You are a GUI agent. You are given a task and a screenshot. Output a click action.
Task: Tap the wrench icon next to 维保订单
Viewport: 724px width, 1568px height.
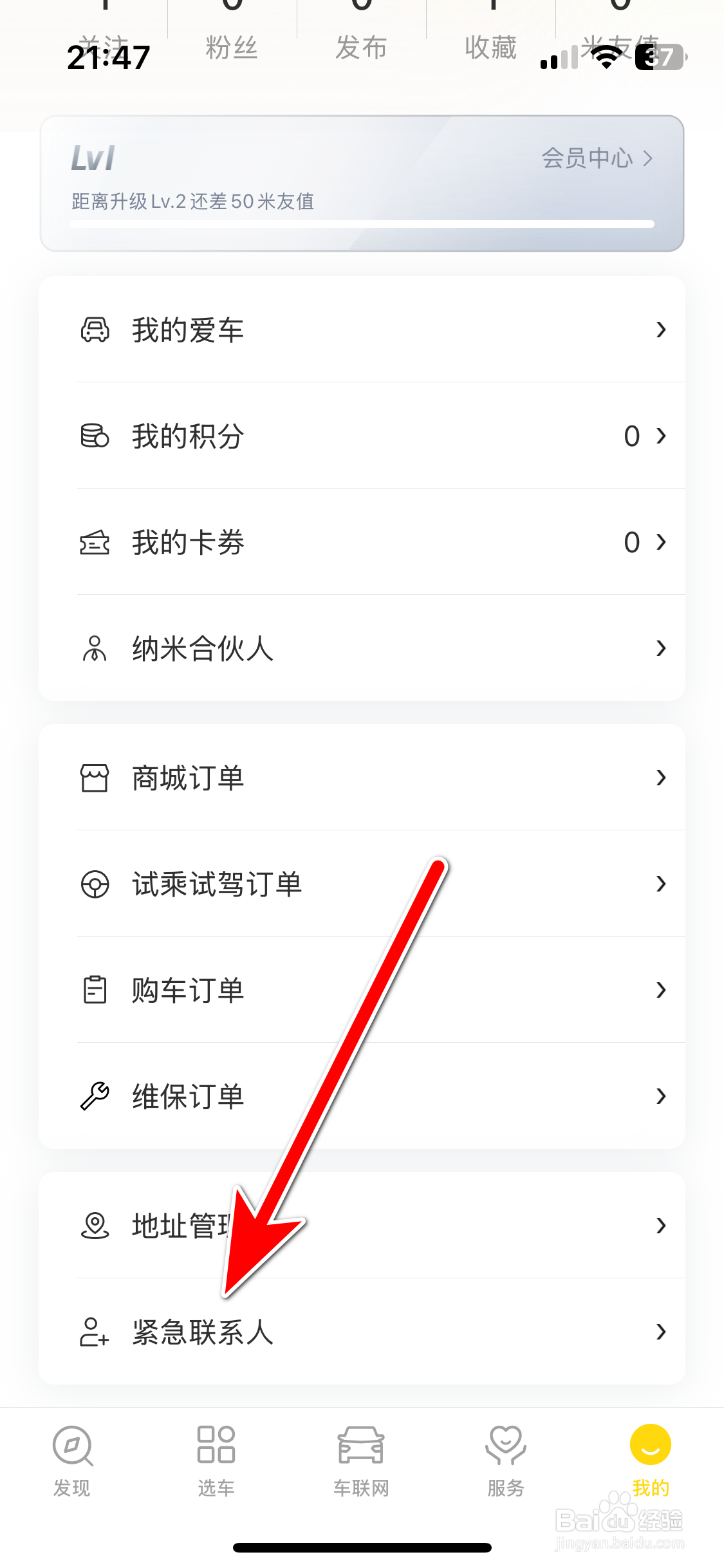click(94, 1096)
